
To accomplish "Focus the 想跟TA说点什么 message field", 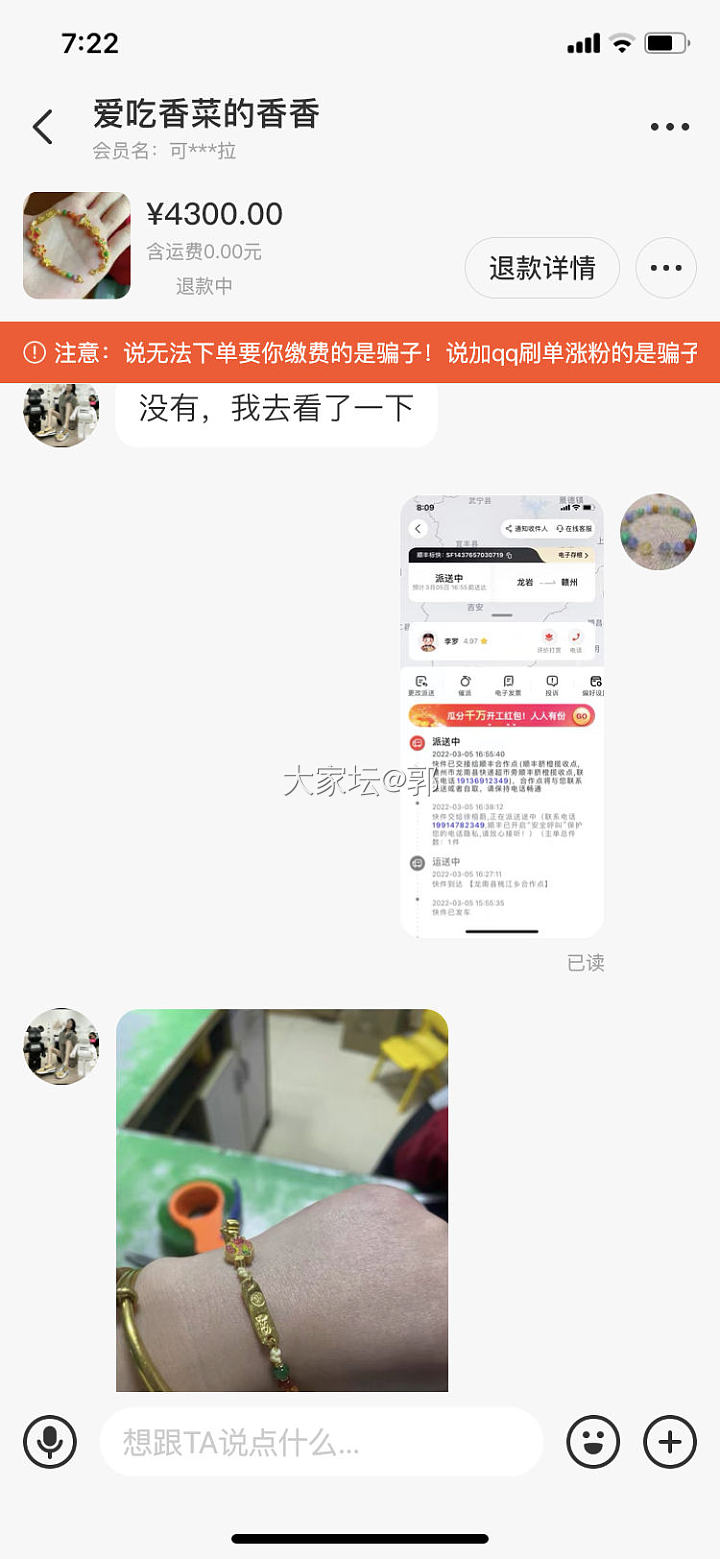I will 320,1442.
